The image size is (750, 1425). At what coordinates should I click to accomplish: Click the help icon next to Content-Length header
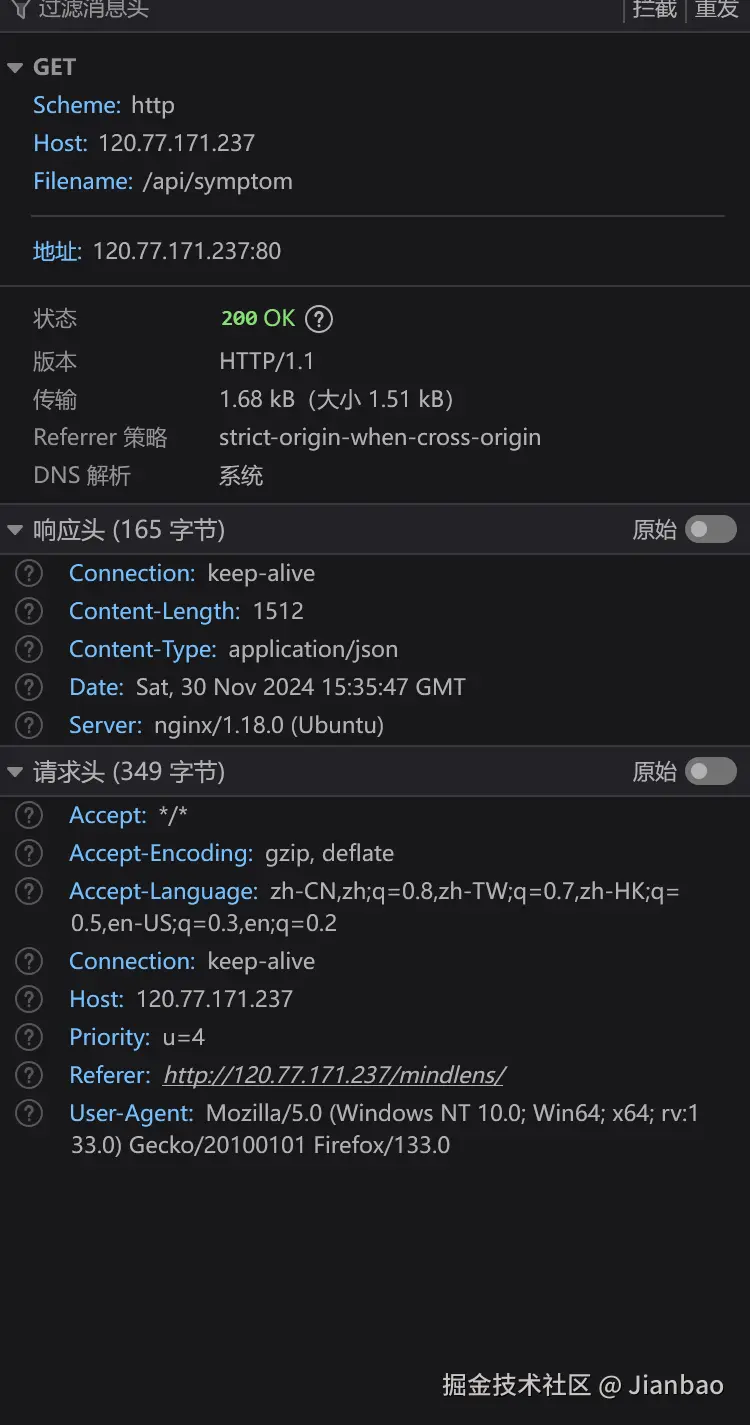[x=28, y=611]
